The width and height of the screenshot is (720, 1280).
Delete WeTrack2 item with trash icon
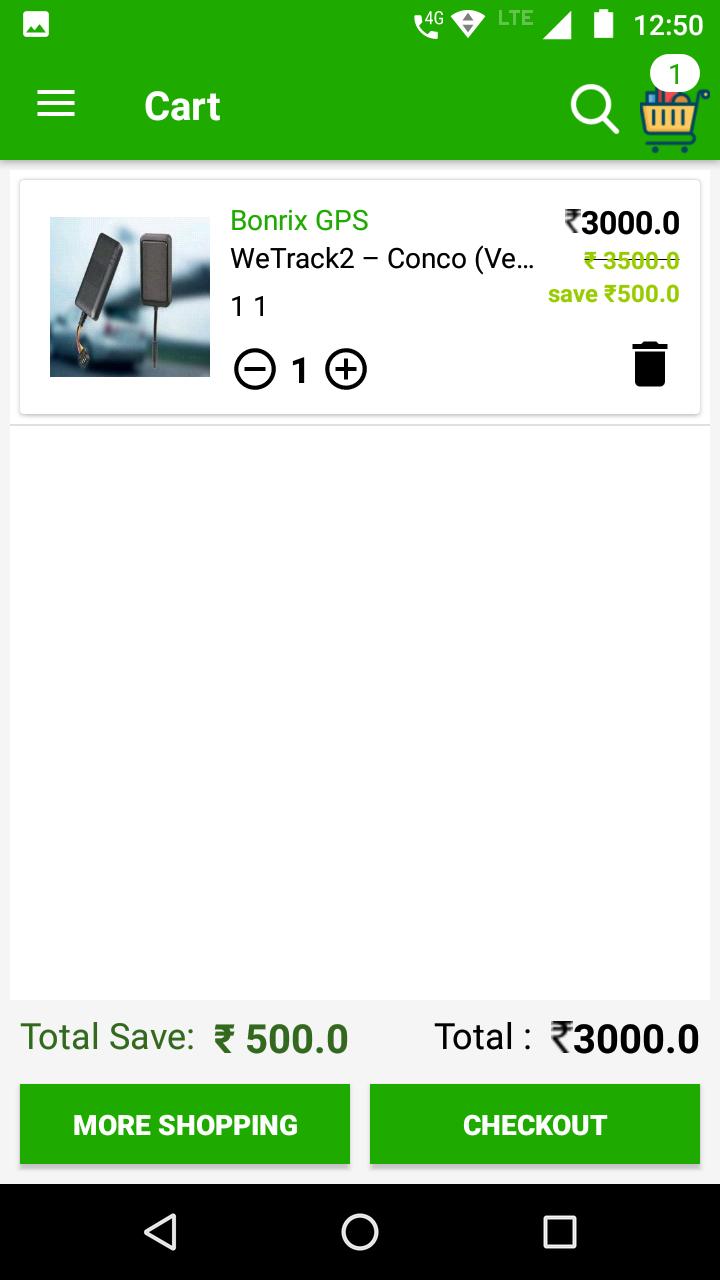[x=650, y=364]
